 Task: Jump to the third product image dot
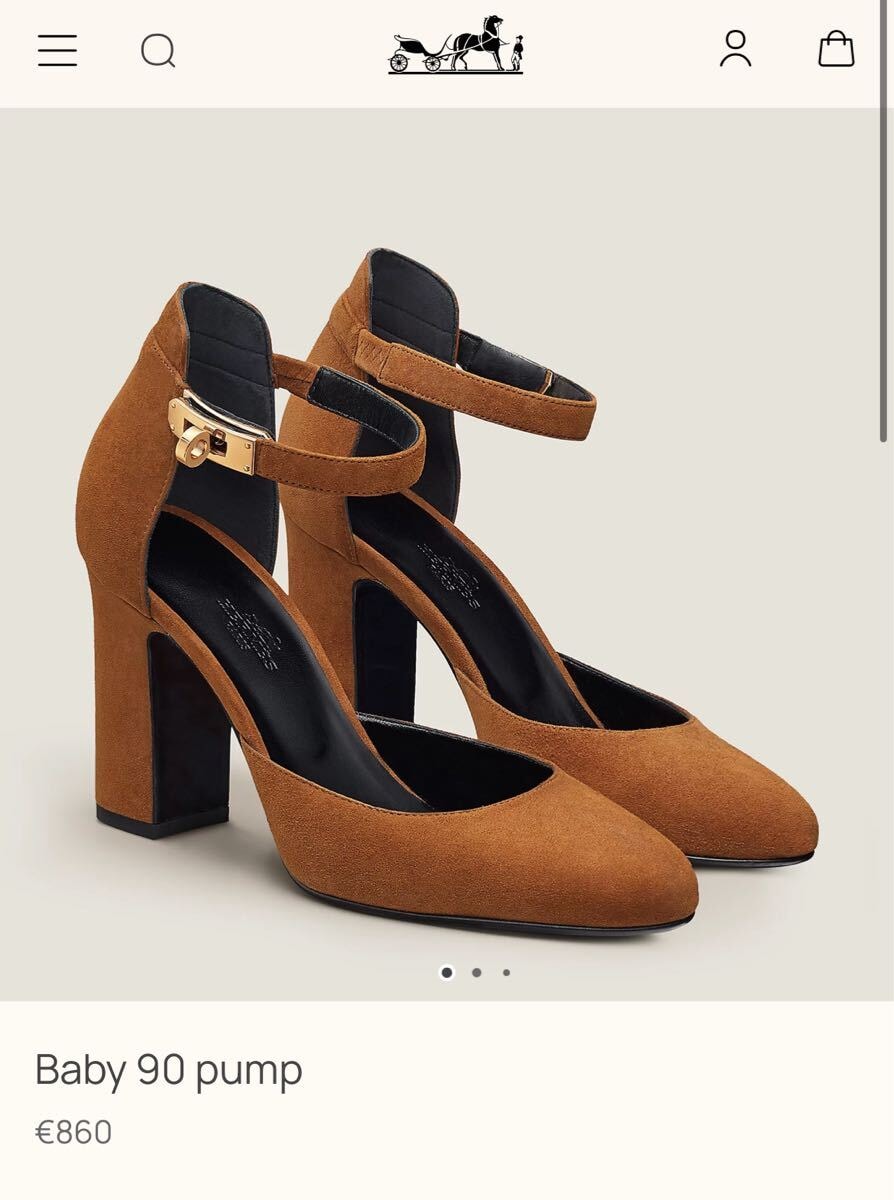[x=507, y=972]
